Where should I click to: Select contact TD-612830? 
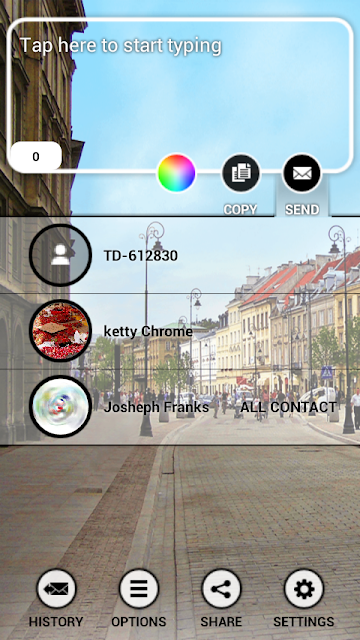(180, 255)
